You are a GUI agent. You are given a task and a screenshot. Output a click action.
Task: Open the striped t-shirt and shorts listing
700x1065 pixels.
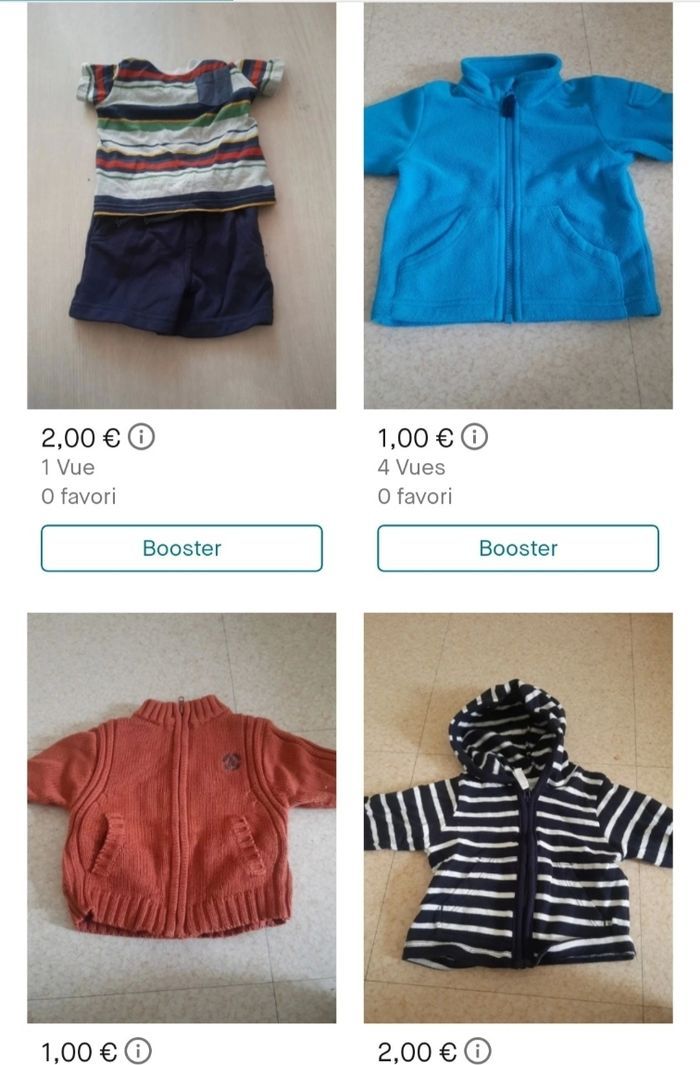(x=181, y=205)
